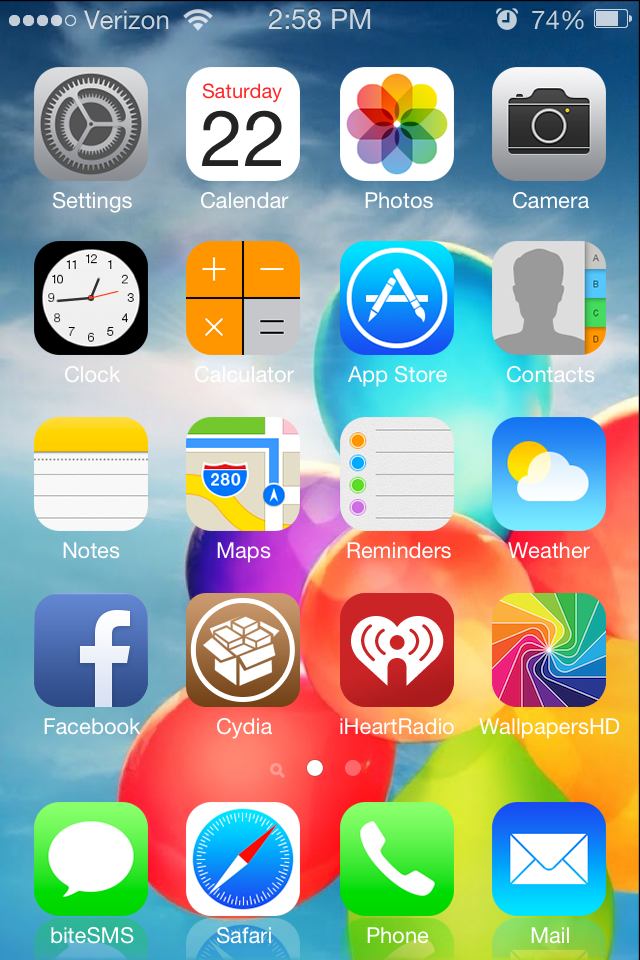Open the Notes app

coord(91,474)
